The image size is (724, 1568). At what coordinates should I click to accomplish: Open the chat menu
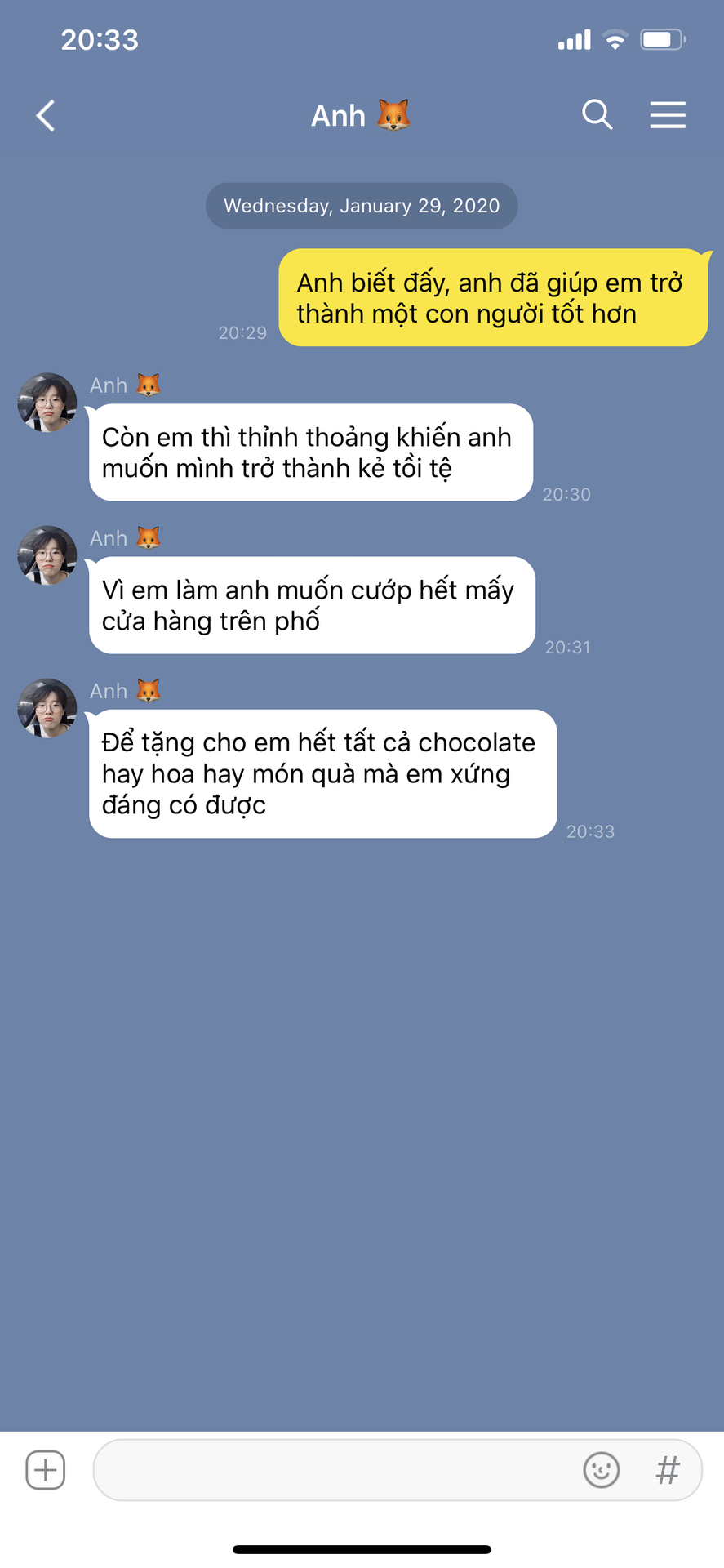(x=668, y=115)
